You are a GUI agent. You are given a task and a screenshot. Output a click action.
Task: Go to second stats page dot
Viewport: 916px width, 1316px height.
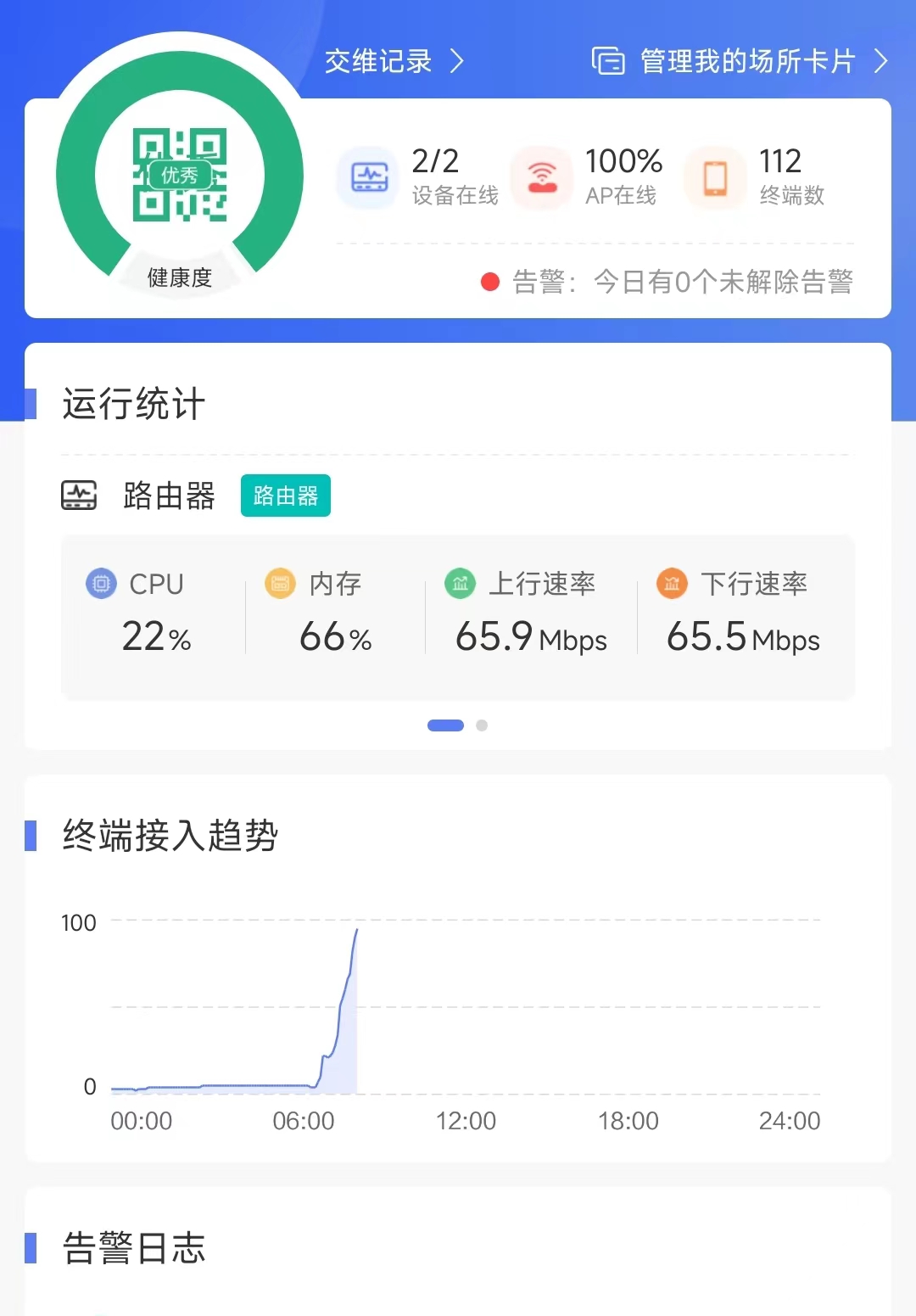[482, 725]
